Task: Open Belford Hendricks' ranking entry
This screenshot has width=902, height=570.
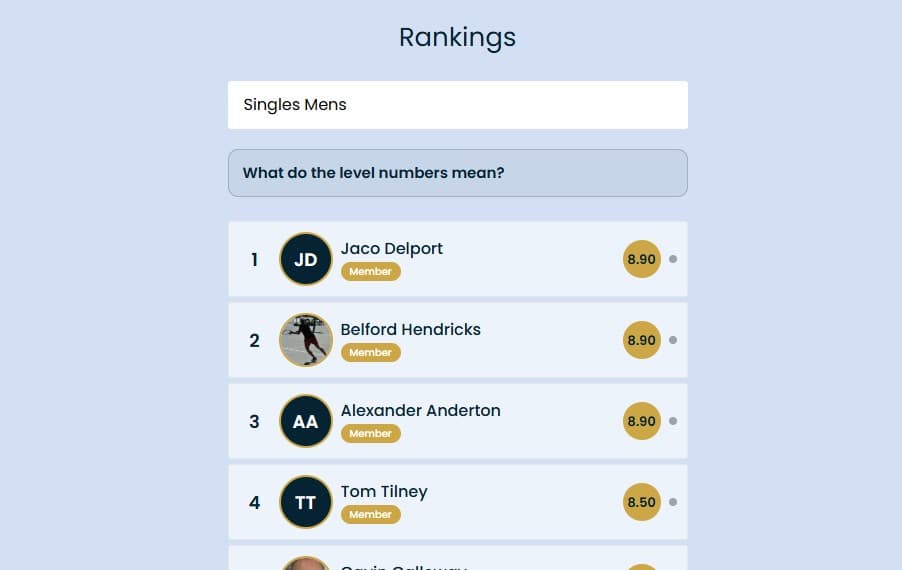Action: 457,340
